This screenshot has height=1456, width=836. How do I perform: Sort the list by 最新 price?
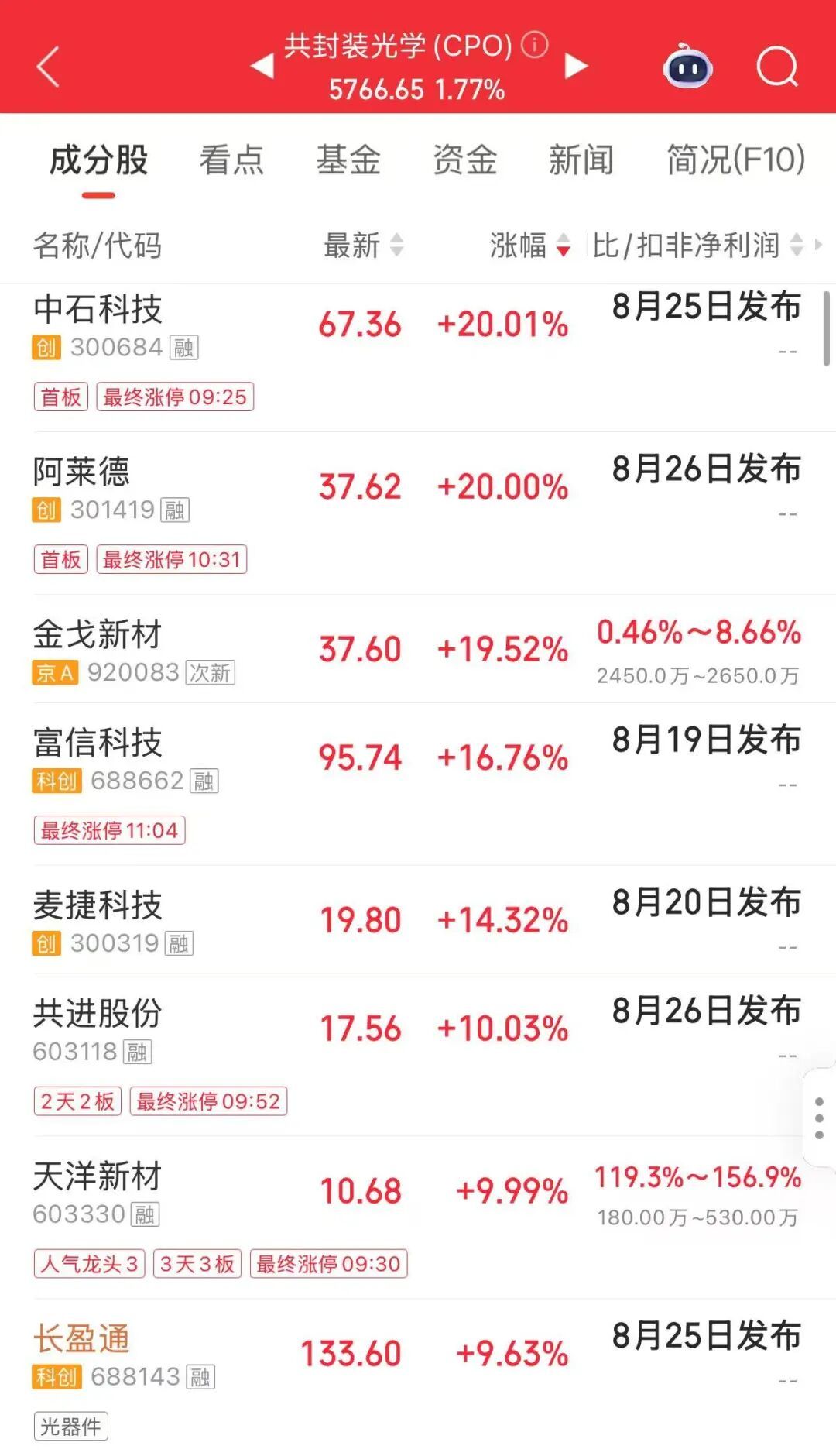[x=364, y=246]
